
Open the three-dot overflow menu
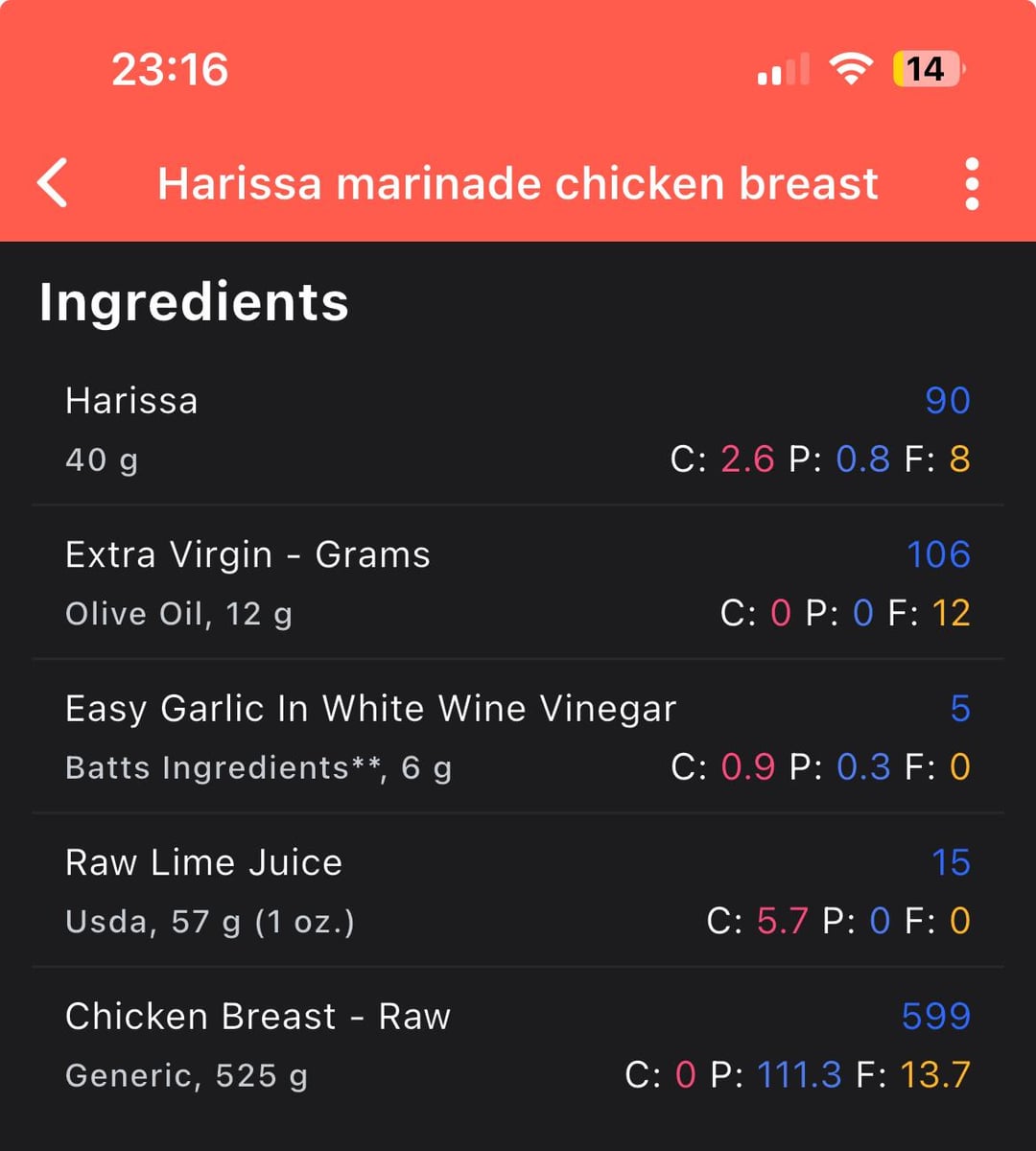click(x=972, y=183)
